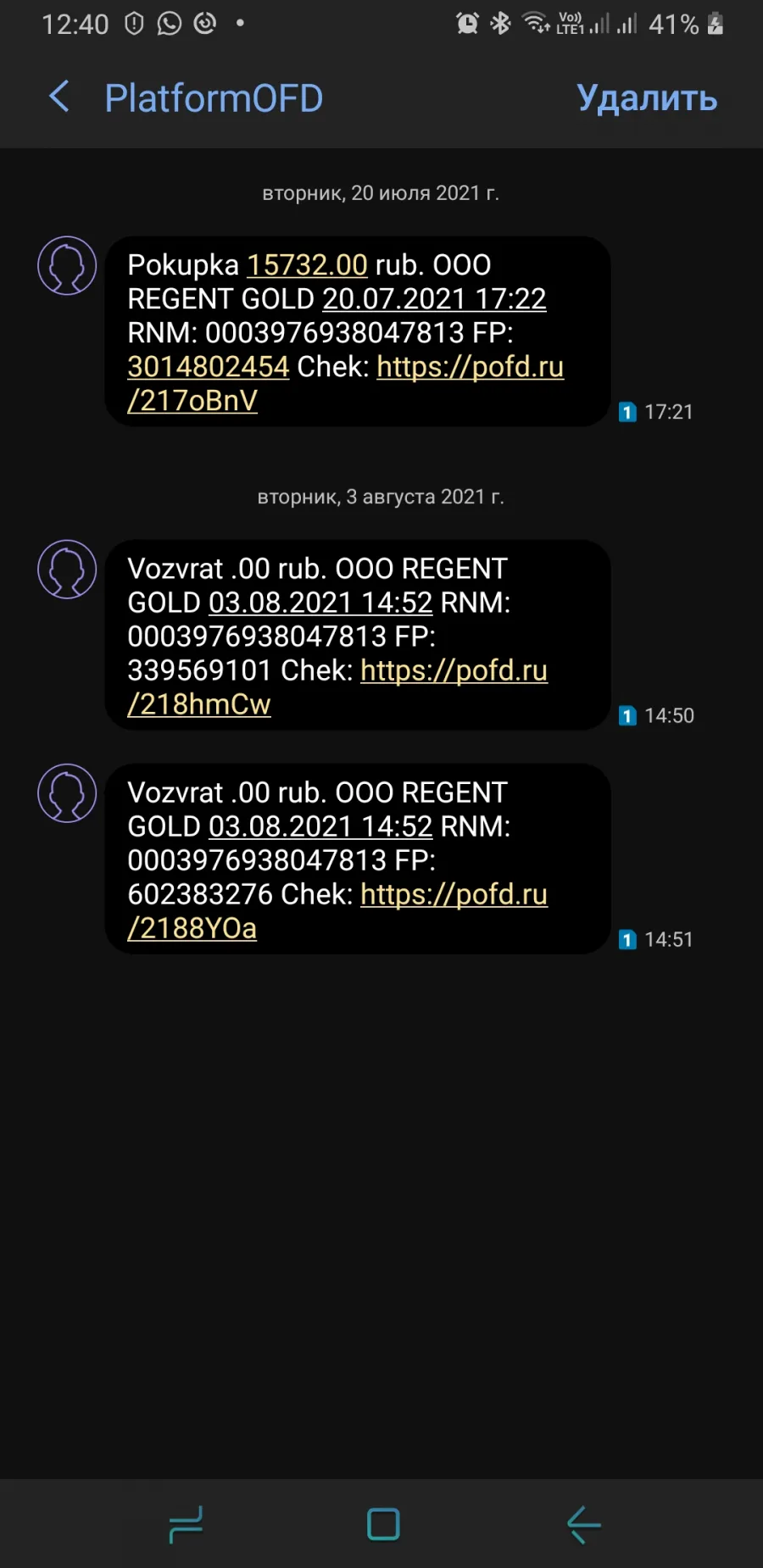
Task: Tap the date link 20.07.2021 17:22
Action: [x=434, y=299]
